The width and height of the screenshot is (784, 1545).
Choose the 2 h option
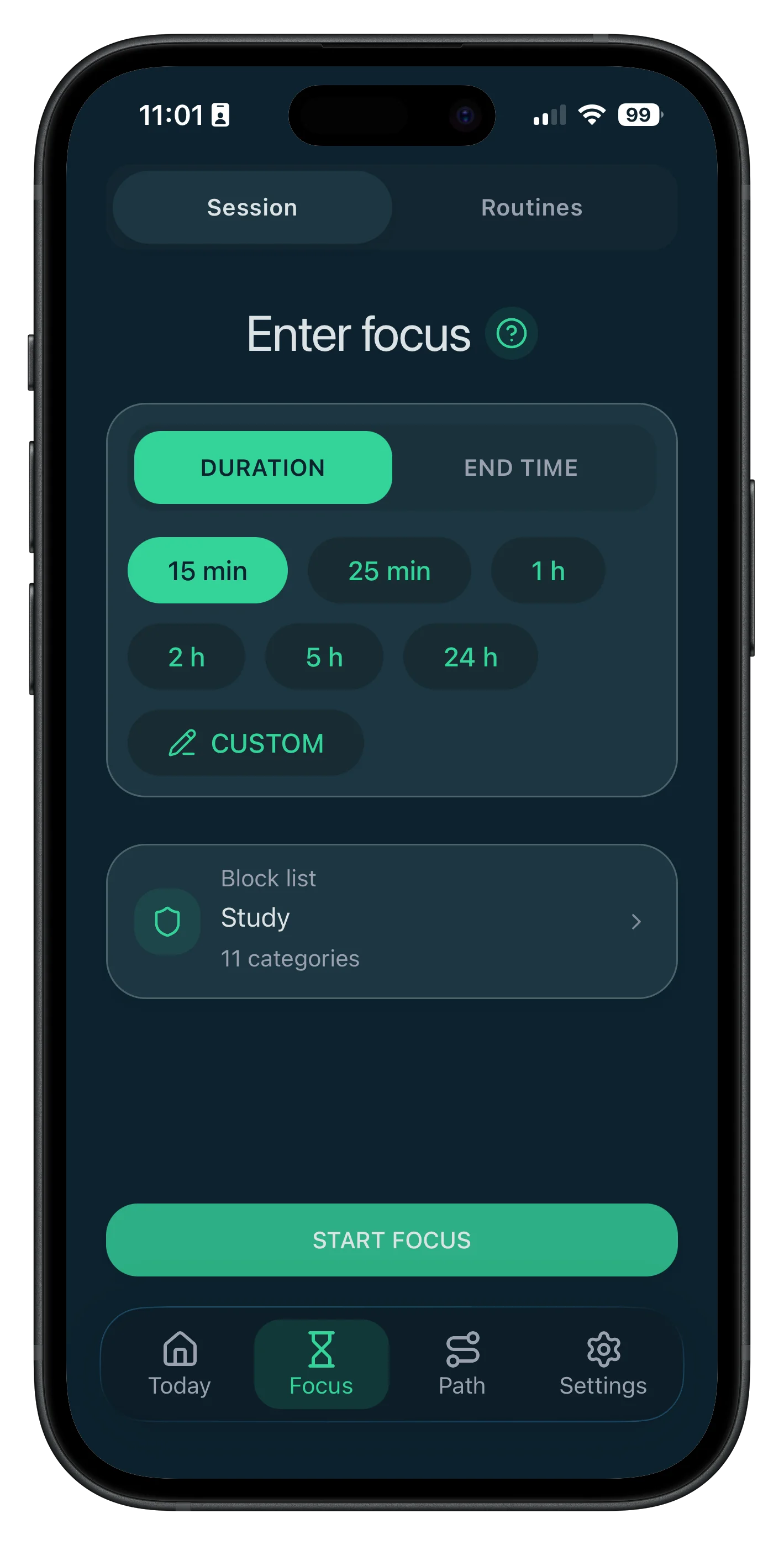pos(187,657)
